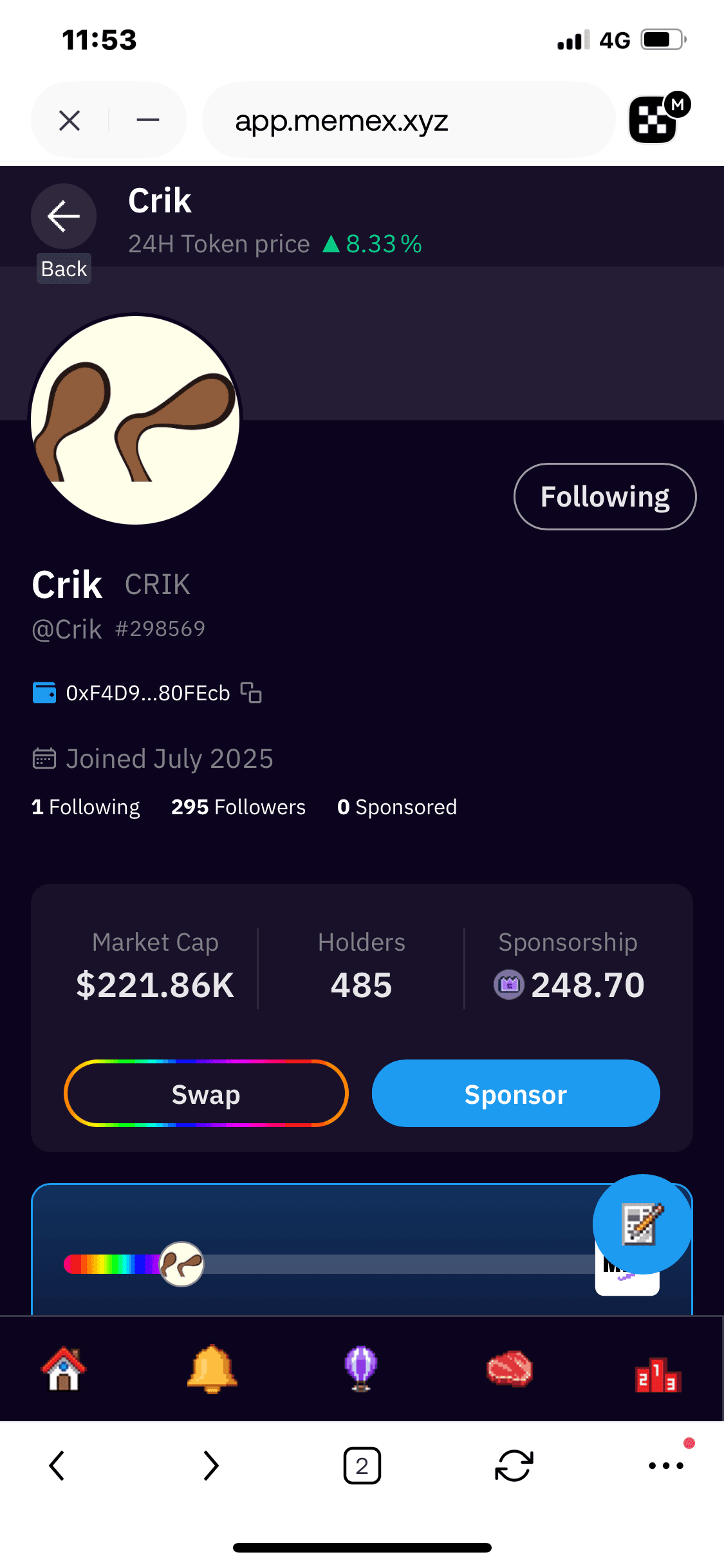Image resolution: width=724 pixels, height=1568 pixels.
Task: Open Crik's profile picture
Action: pyautogui.click(x=135, y=420)
